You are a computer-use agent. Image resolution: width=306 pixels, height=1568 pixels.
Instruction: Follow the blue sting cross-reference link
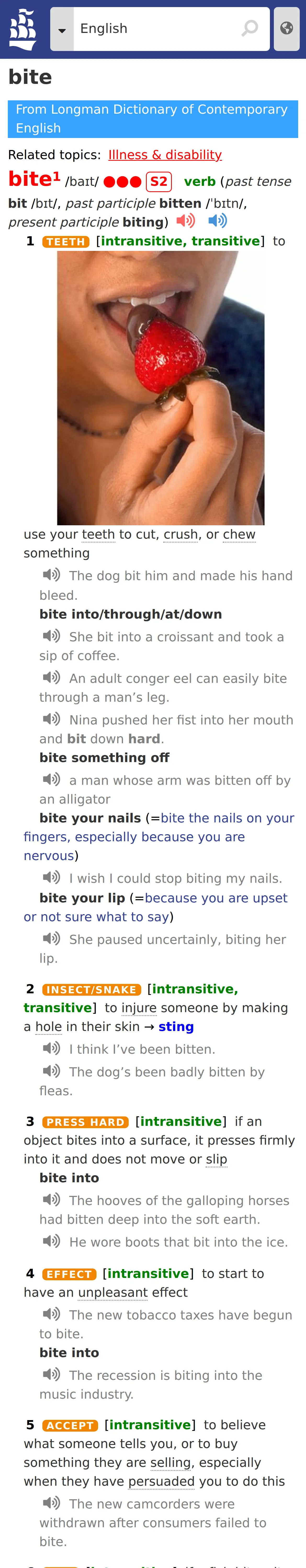(176, 1026)
